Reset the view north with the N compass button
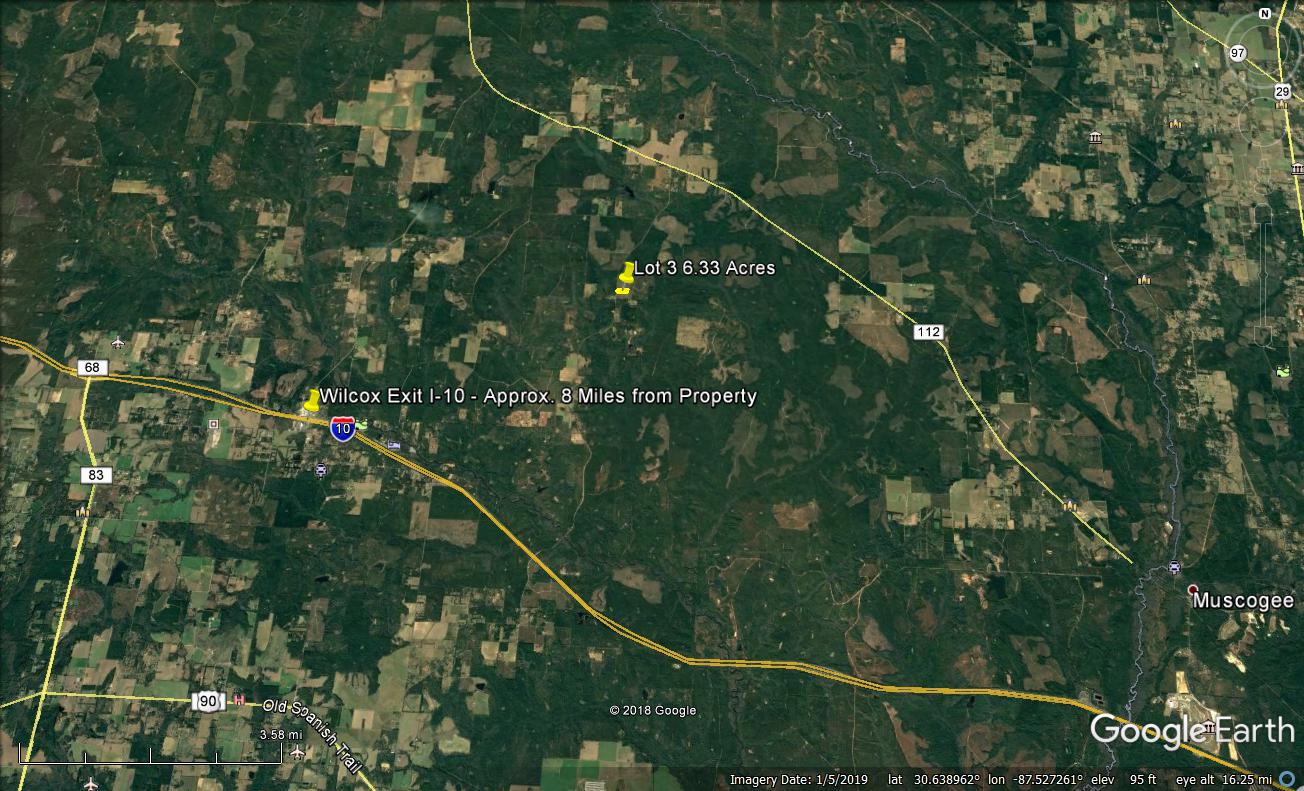The image size is (1304, 791). (x=1265, y=15)
